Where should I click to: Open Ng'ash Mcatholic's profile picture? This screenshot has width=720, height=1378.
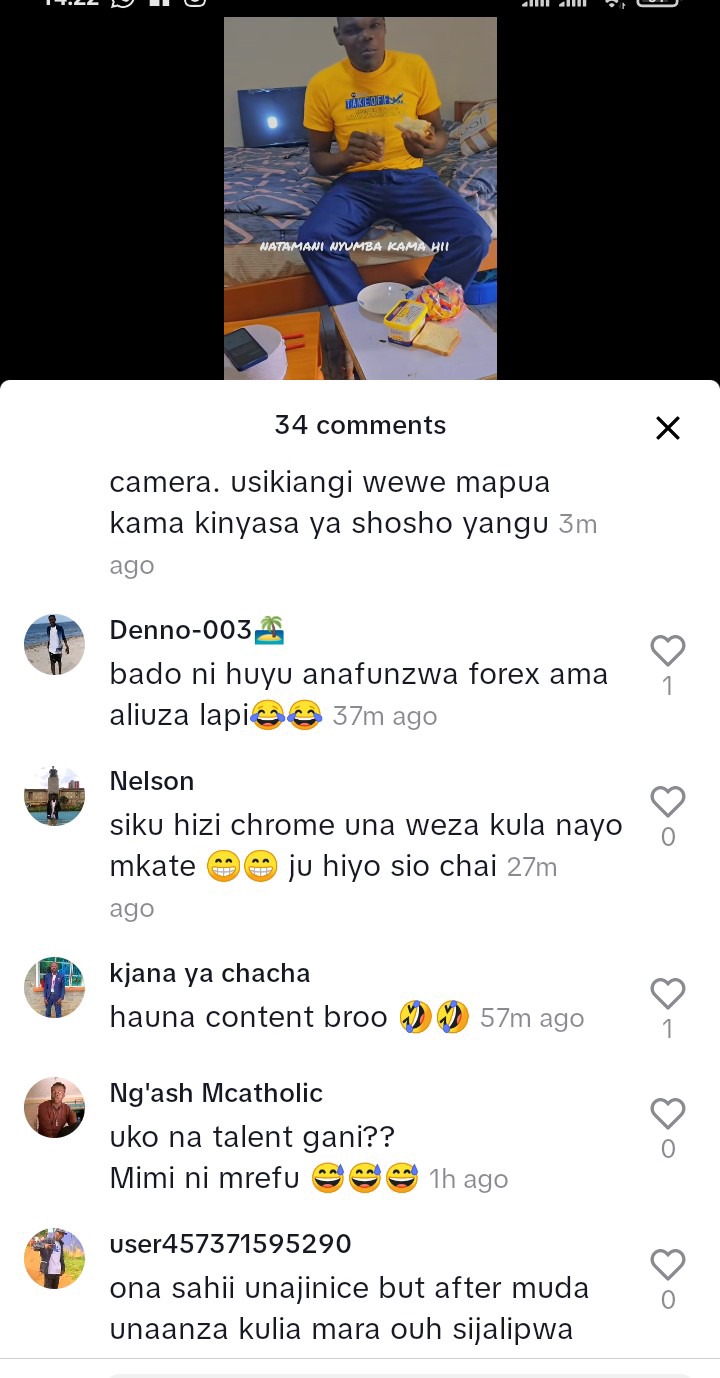[54, 1108]
